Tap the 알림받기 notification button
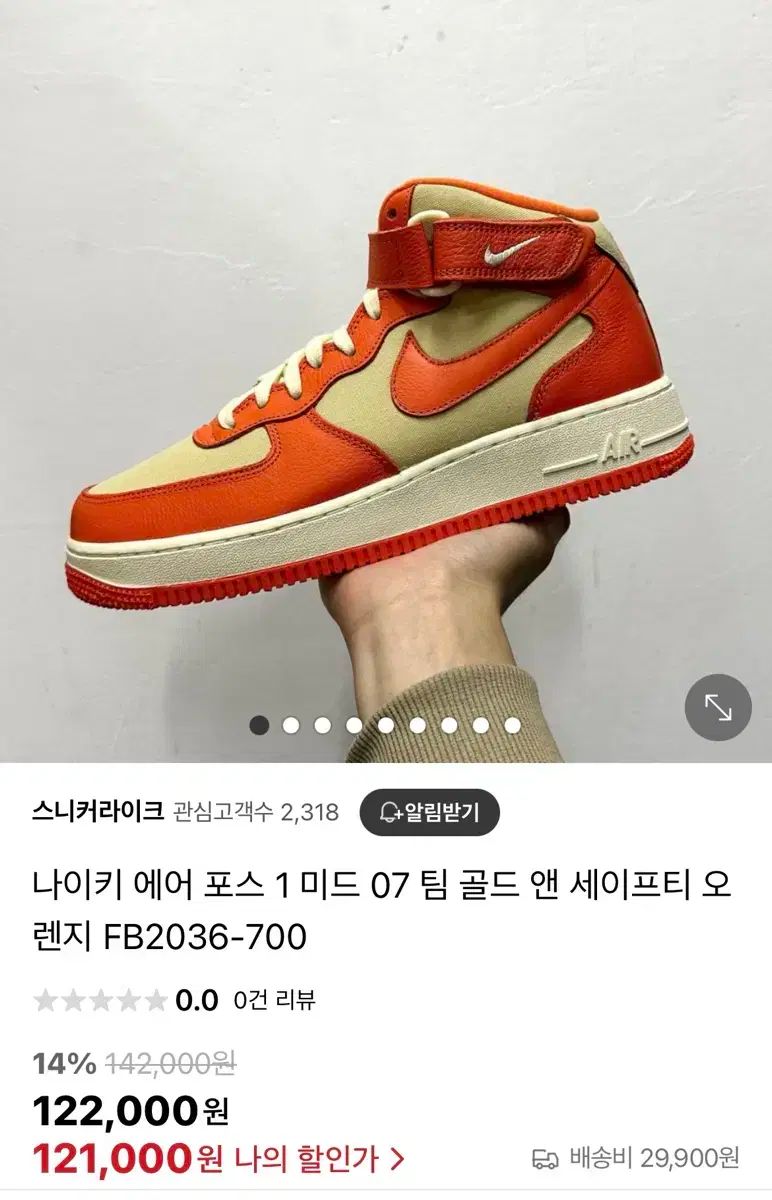This screenshot has width=772, height=1200. pos(429,812)
